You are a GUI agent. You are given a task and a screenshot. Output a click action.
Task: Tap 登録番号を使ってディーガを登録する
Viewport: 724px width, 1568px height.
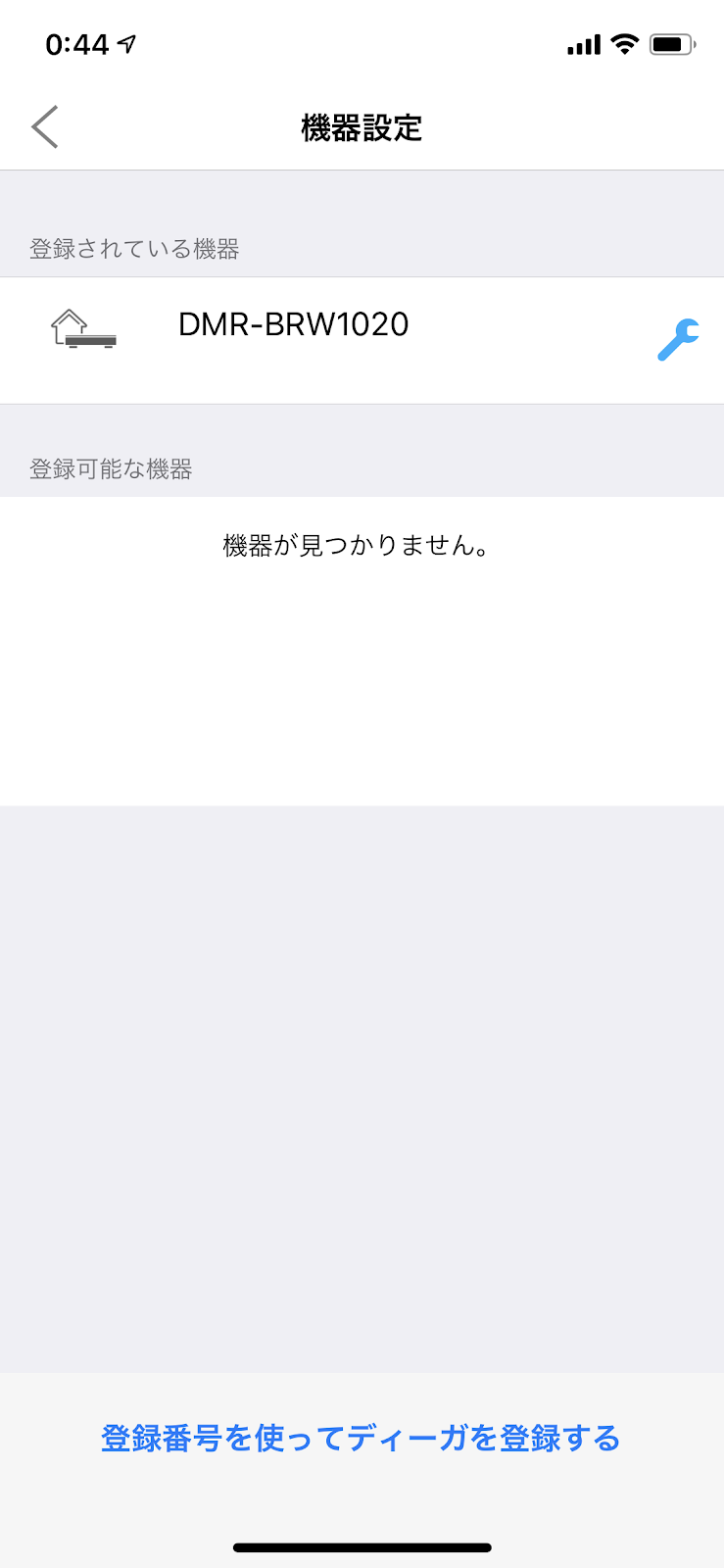(361, 1438)
